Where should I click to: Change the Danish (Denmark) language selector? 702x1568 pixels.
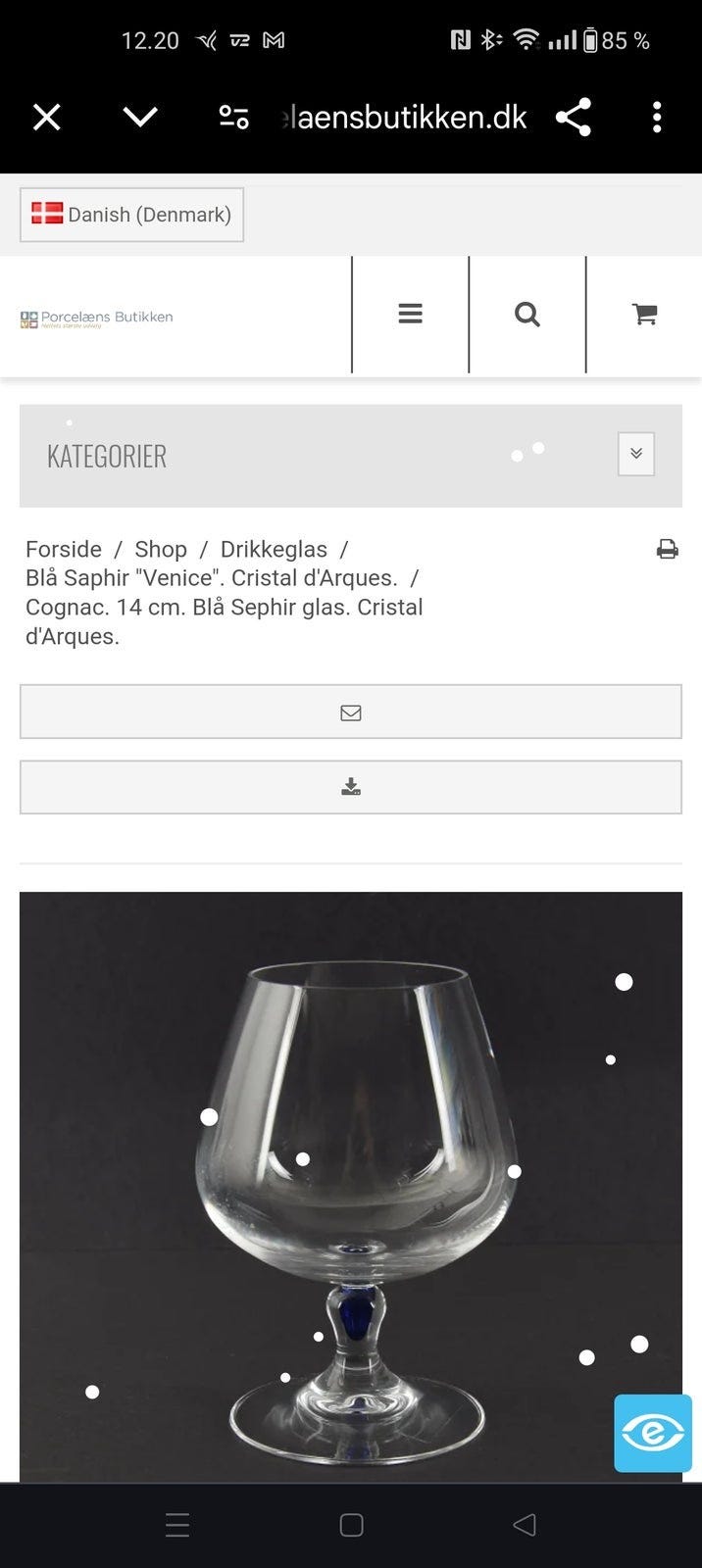131,215
